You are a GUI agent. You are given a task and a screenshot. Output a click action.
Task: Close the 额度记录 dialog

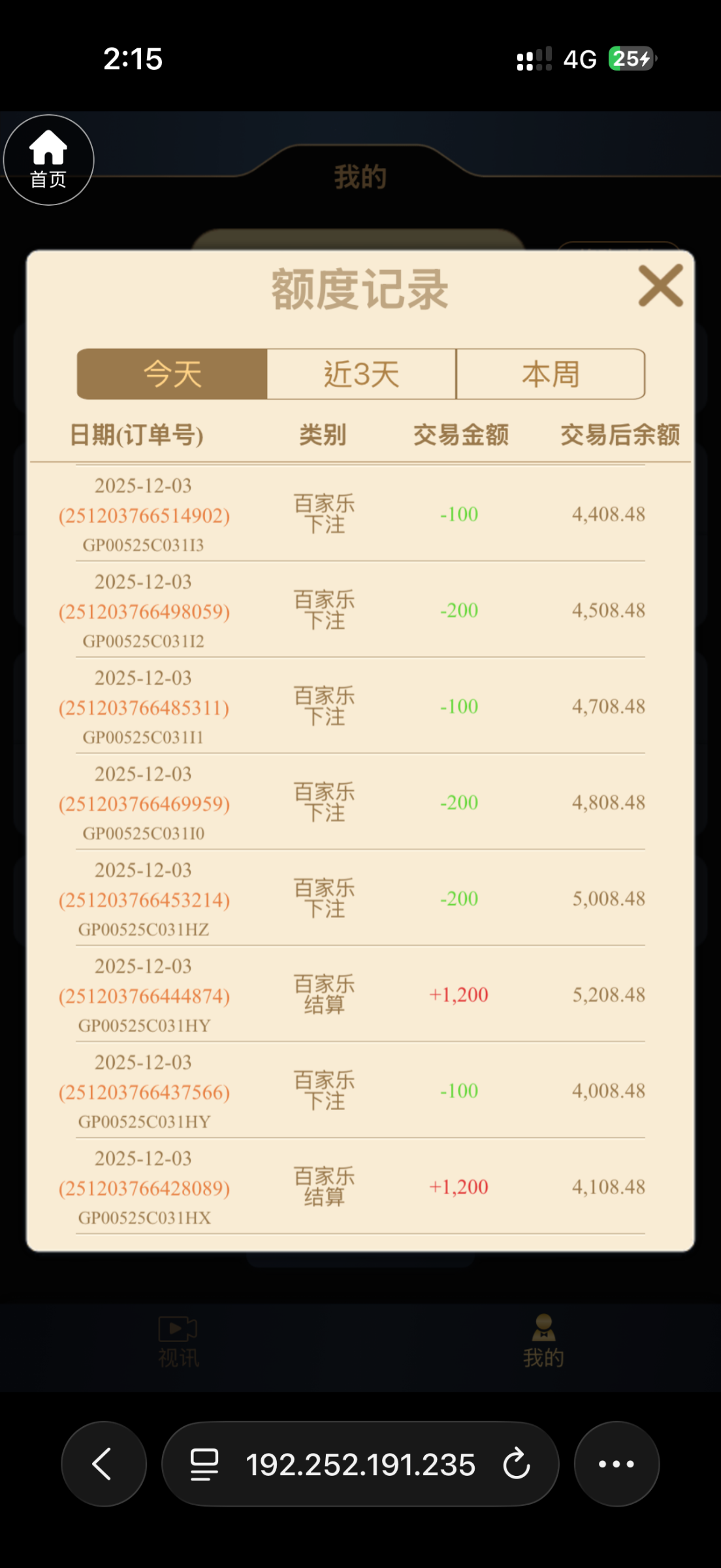click(660, 286)
